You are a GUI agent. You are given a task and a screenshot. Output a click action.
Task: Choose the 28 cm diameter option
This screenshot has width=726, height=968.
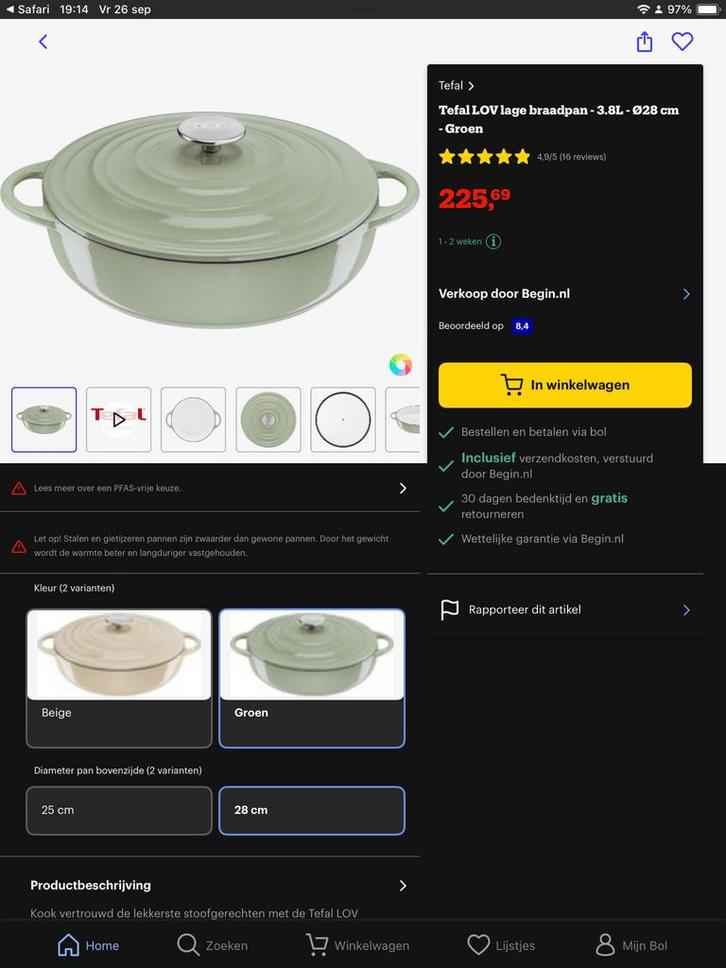pyautogui.click(x=312, y=810)
